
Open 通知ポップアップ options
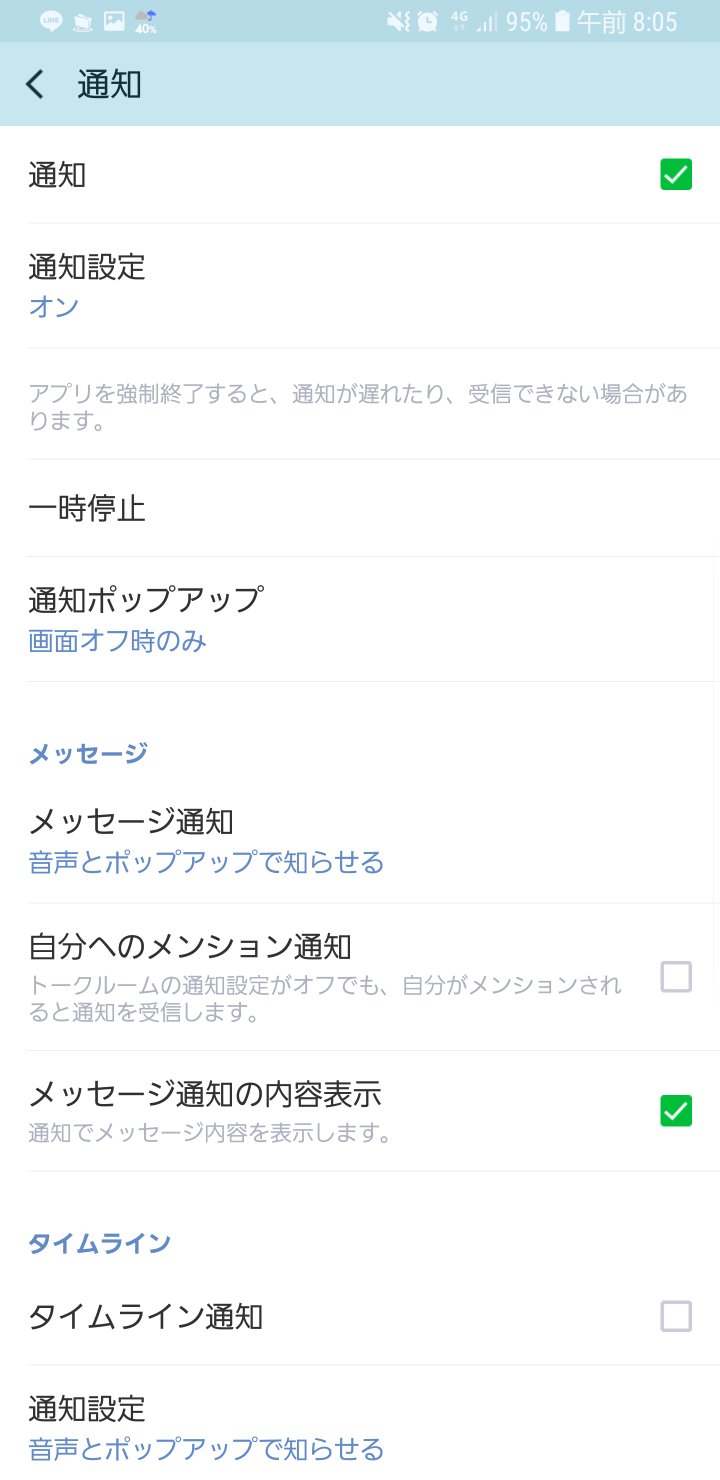[x=360, y=619]
